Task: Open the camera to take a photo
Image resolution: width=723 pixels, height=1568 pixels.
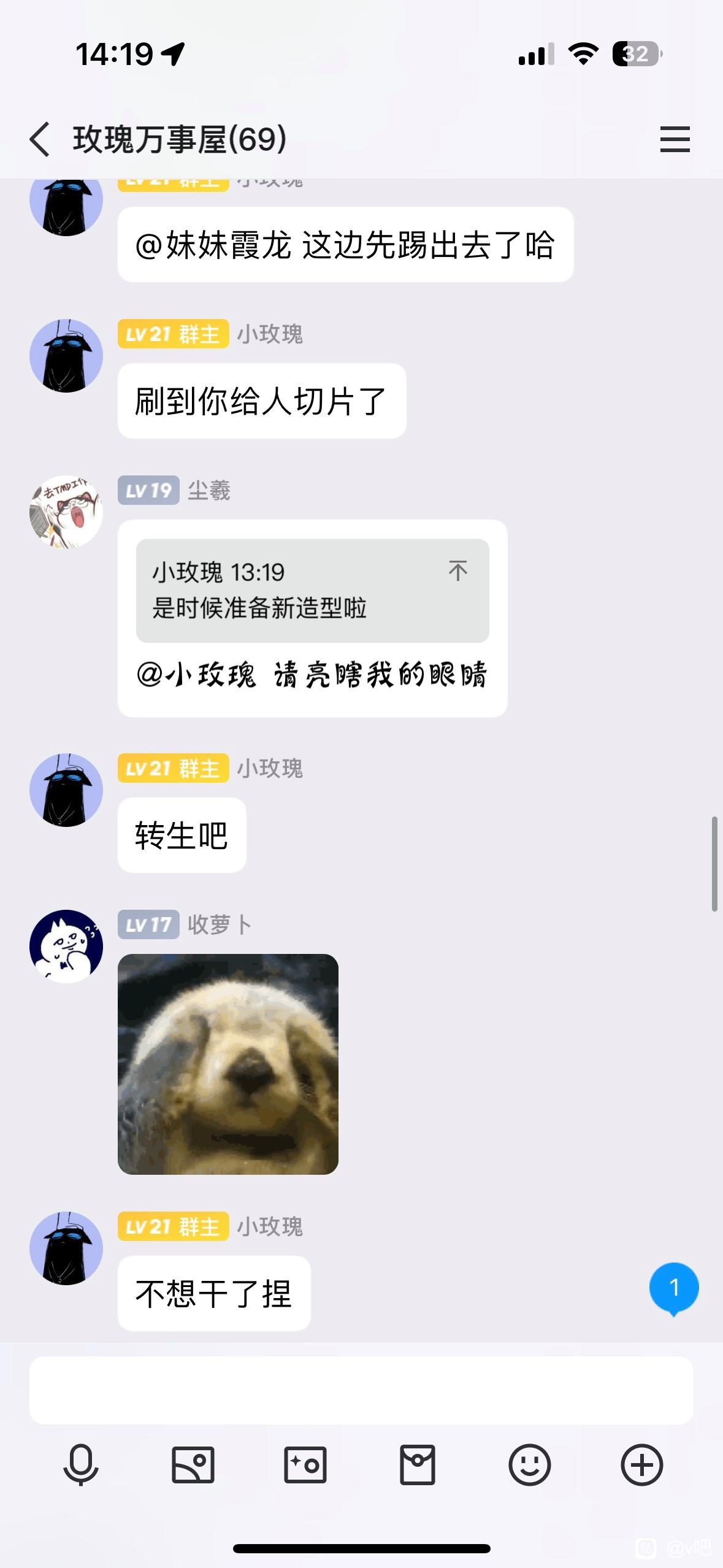Action: click(x=305, y=1465)
